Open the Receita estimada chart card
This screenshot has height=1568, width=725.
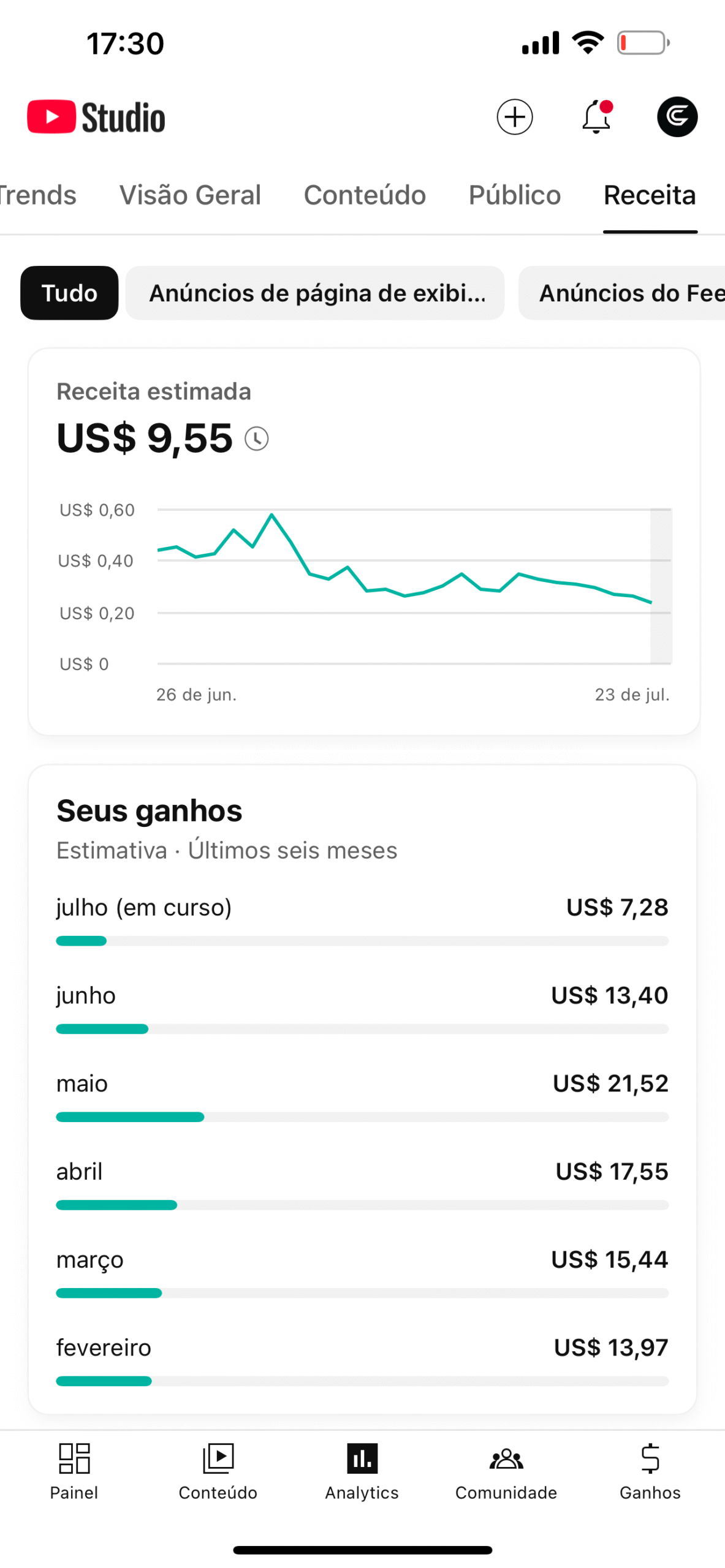coord(363,541)
